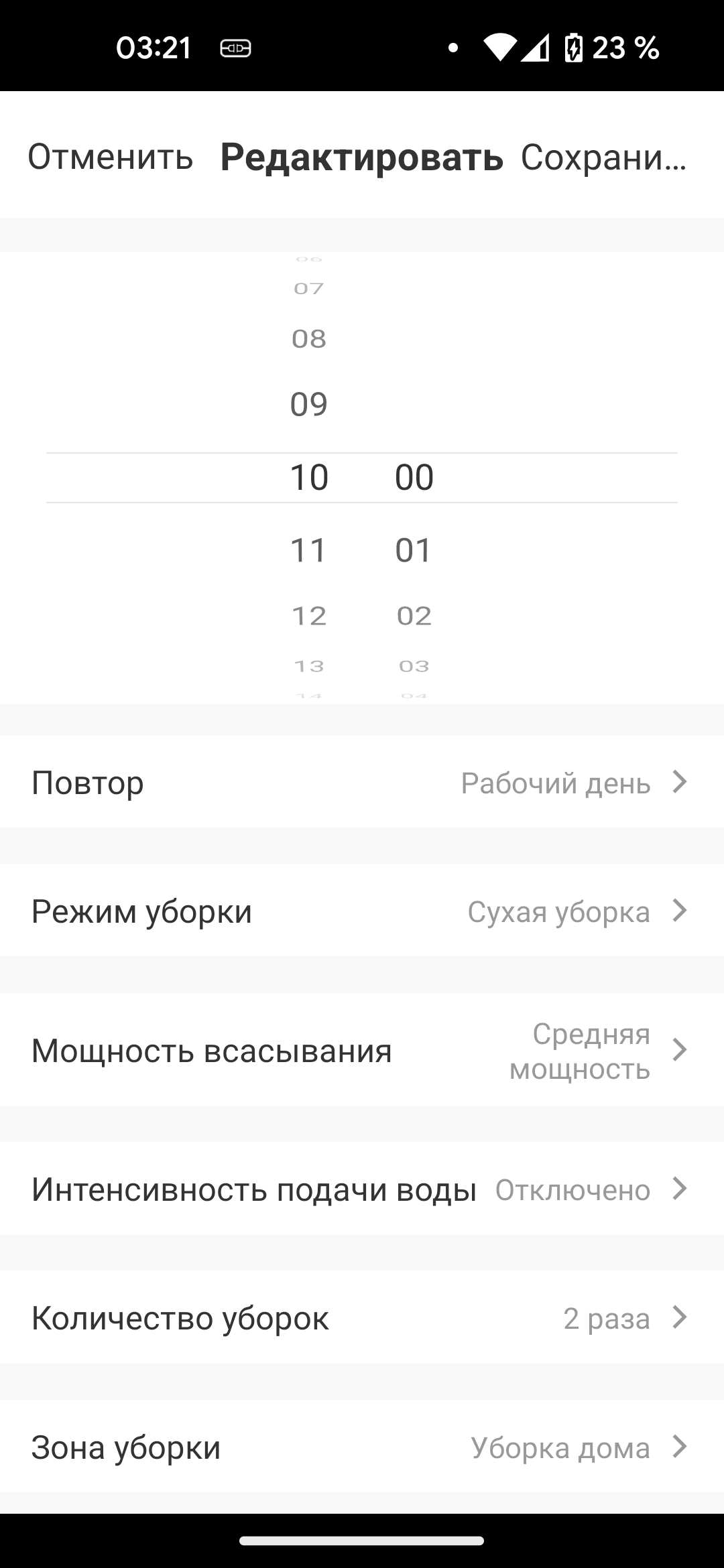Change Мощность всасывания suction power
Image resolution: width=724 pixels, height=1568 pixels.
362,1050
